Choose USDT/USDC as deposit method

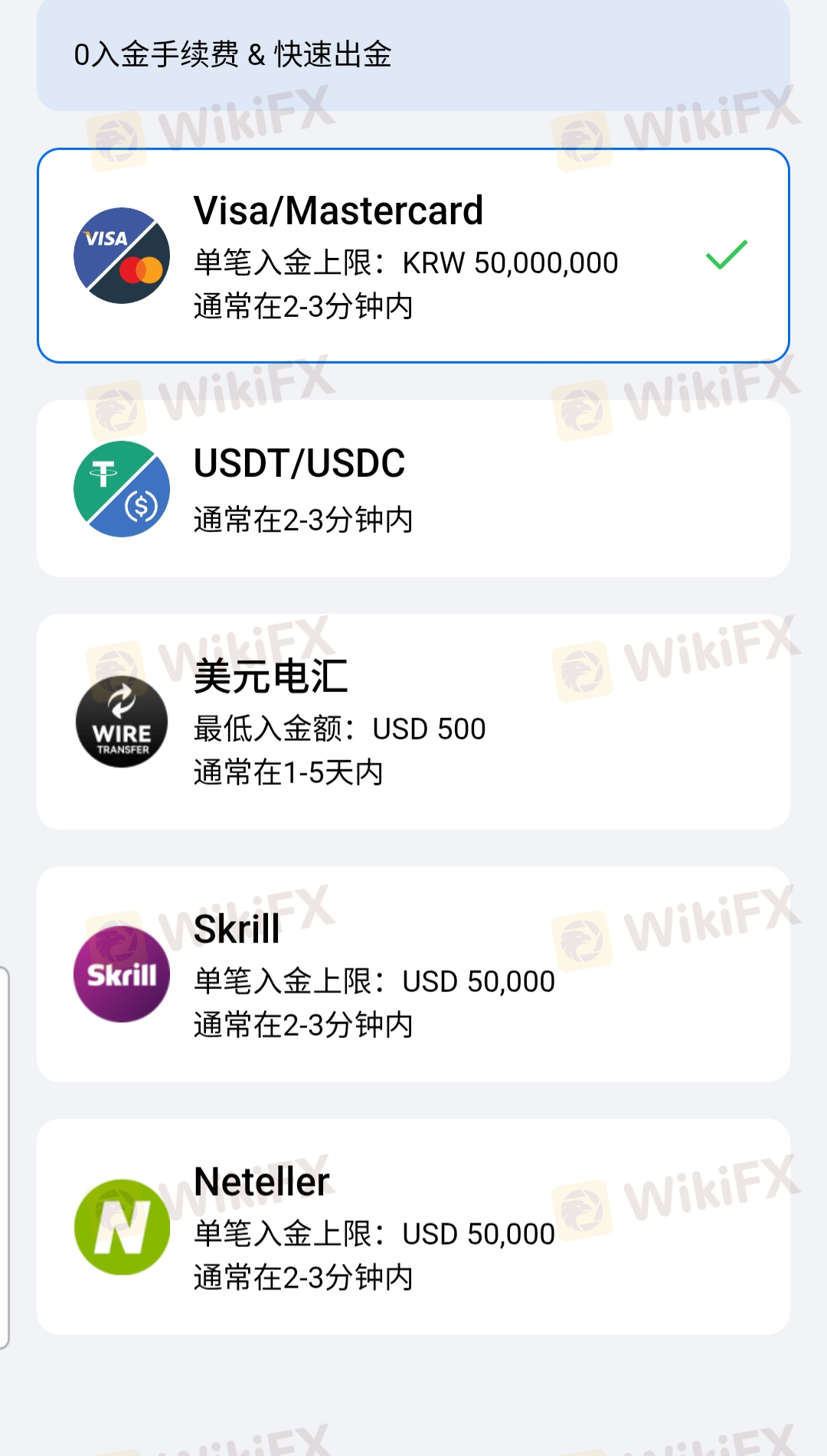(413, 488)
